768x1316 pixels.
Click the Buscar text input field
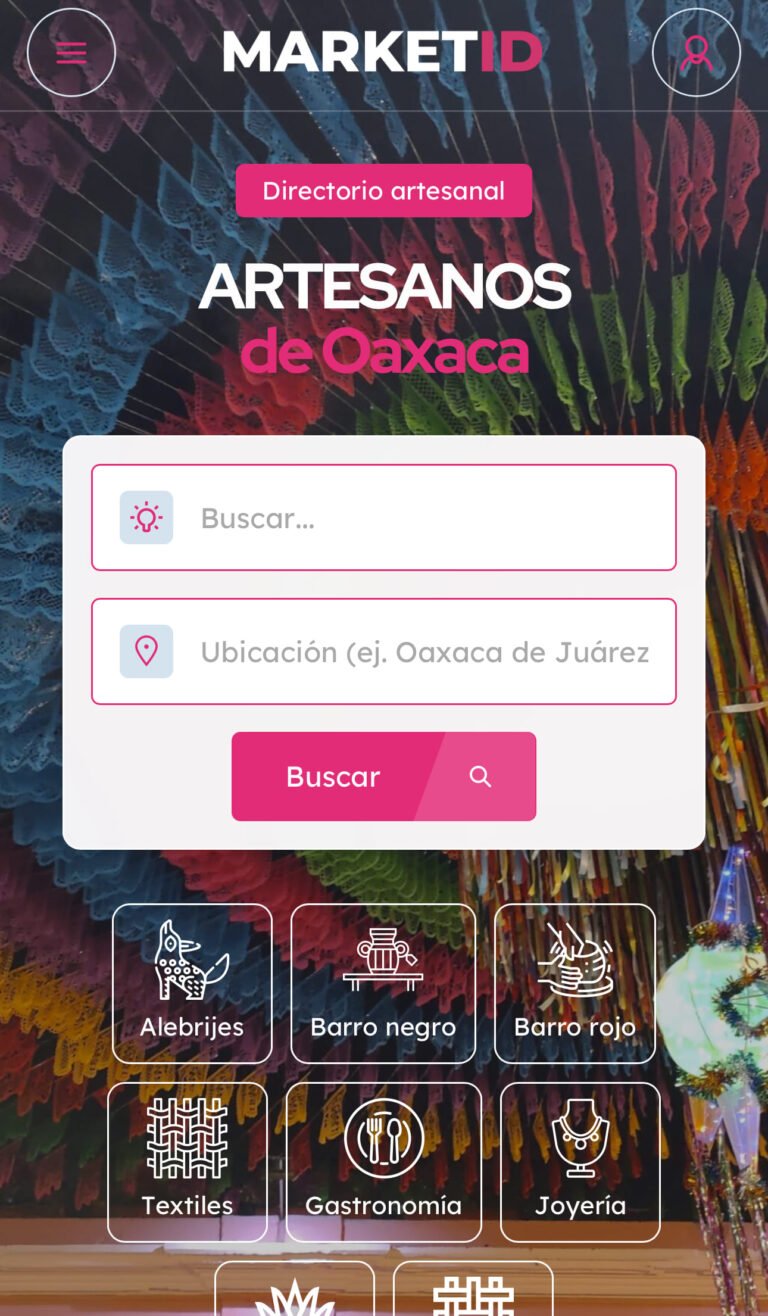[400, 517]
